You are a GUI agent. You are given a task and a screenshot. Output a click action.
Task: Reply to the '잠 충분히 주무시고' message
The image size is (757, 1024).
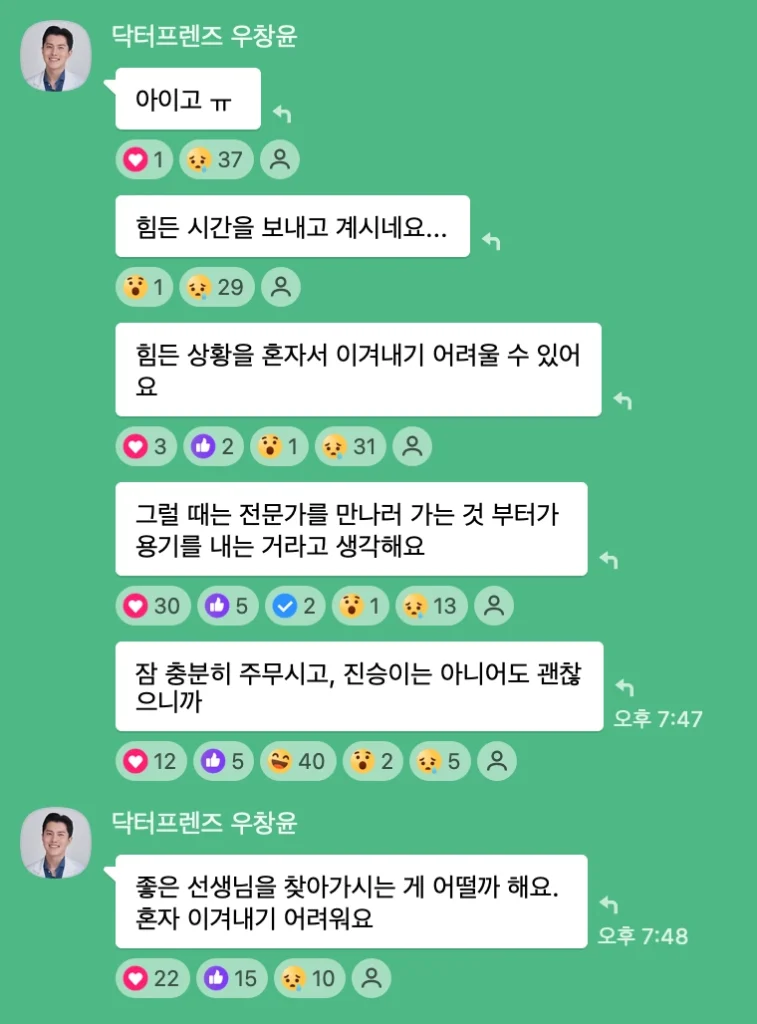click(626, 687)
